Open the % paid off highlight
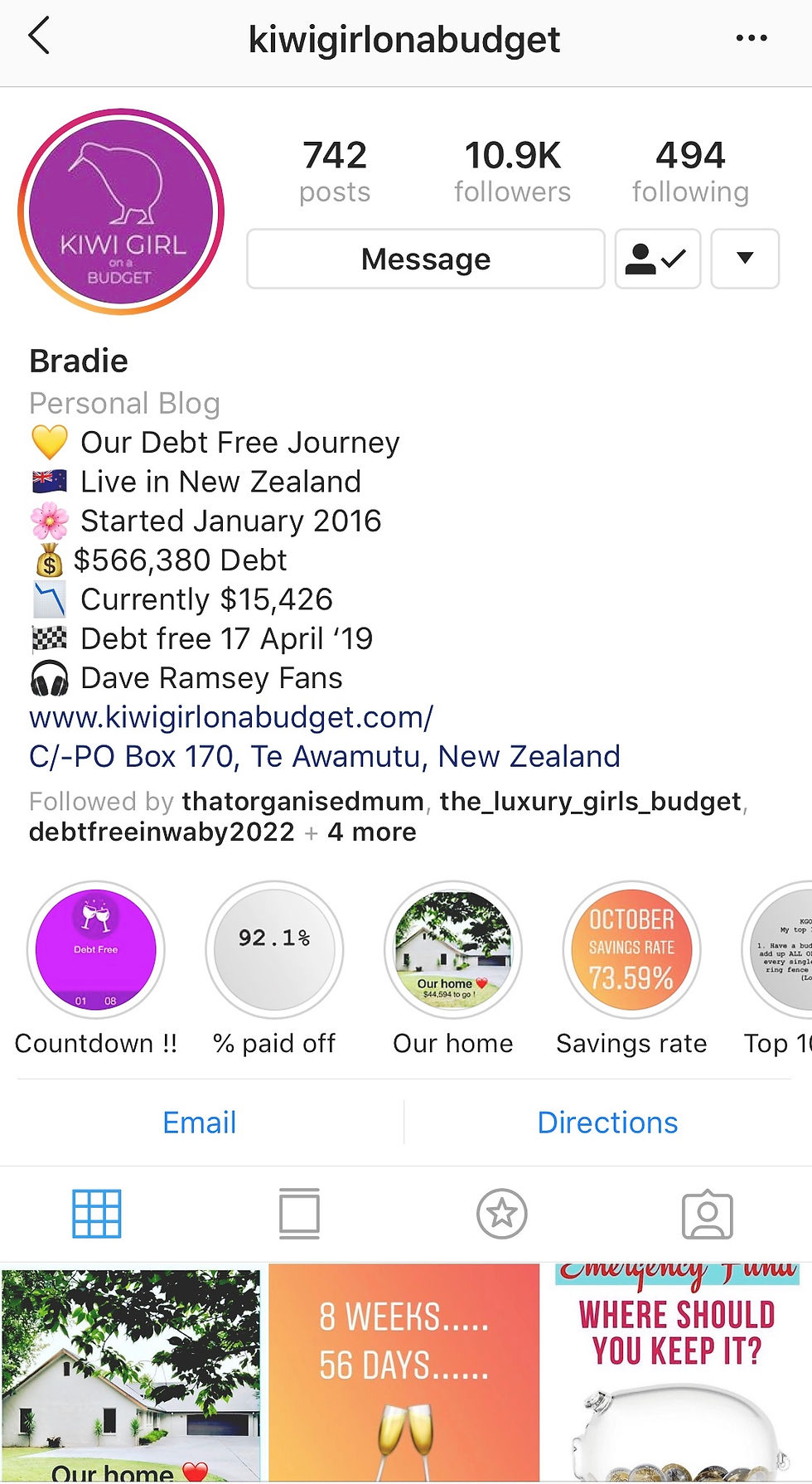 coord(274,950)
